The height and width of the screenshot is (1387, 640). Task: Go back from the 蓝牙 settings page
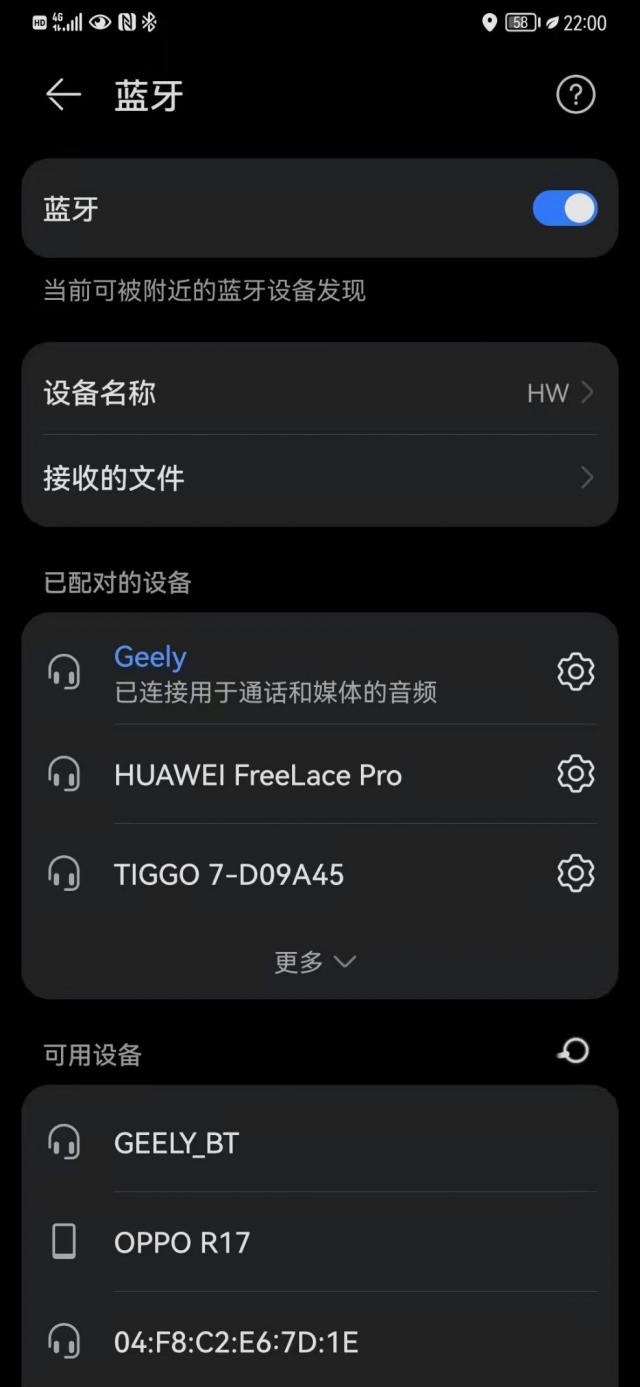point(63,95)
